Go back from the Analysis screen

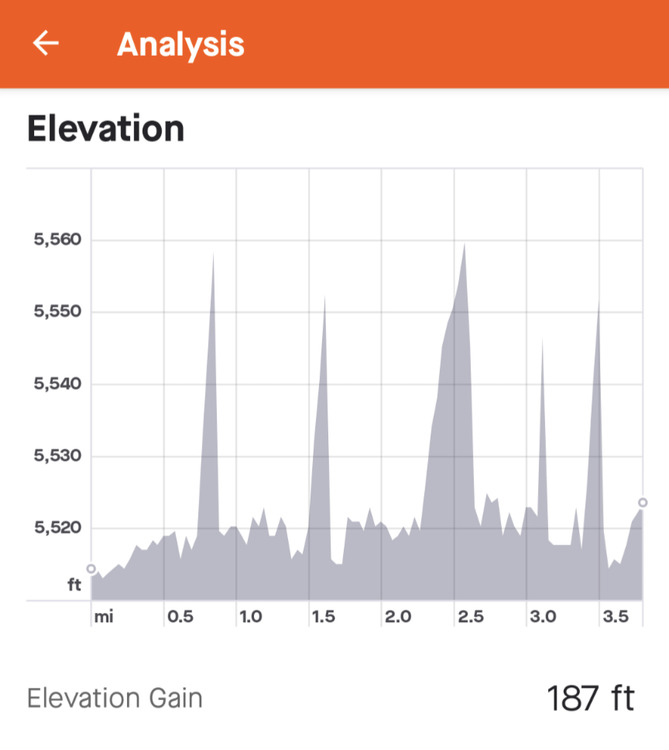pyautogui.click(x=46, y=44)
